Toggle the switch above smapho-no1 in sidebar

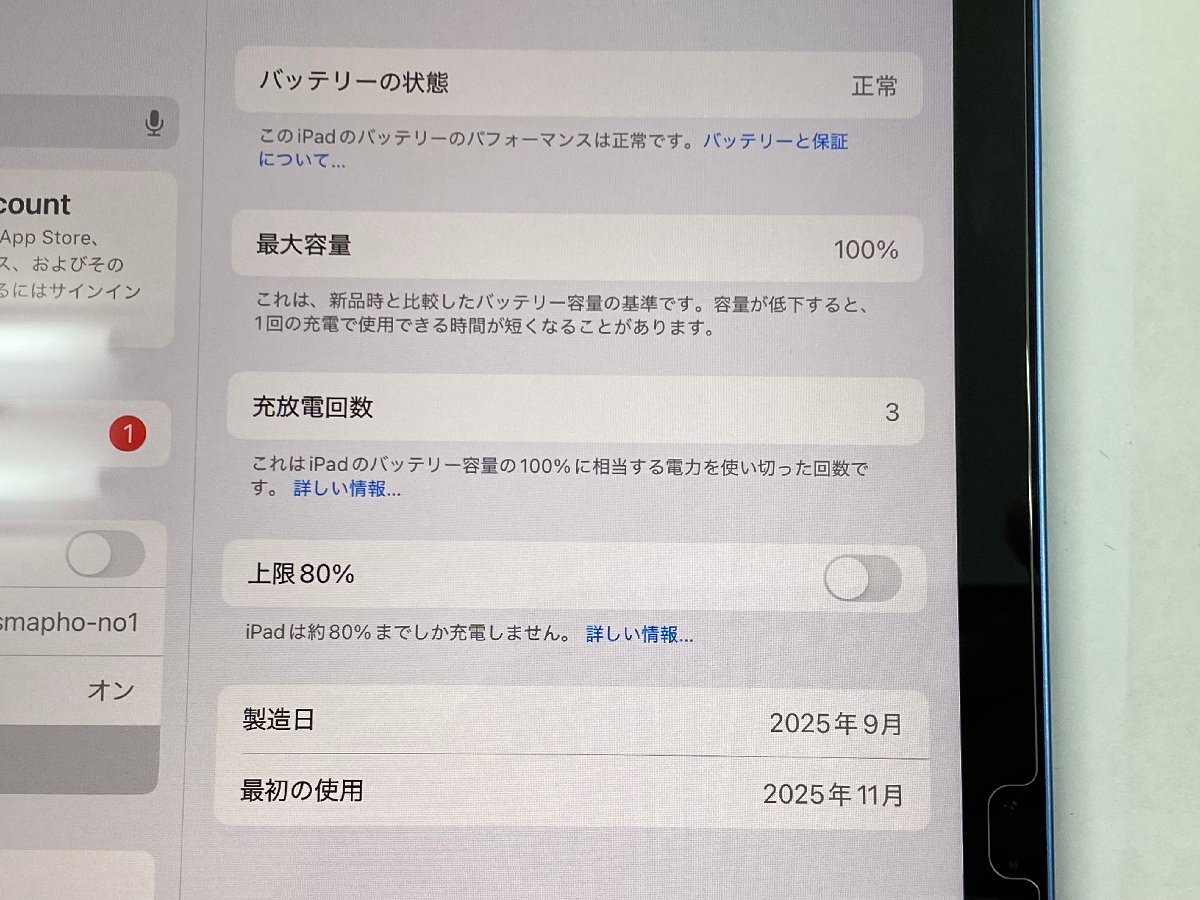[x=105, y=554]
